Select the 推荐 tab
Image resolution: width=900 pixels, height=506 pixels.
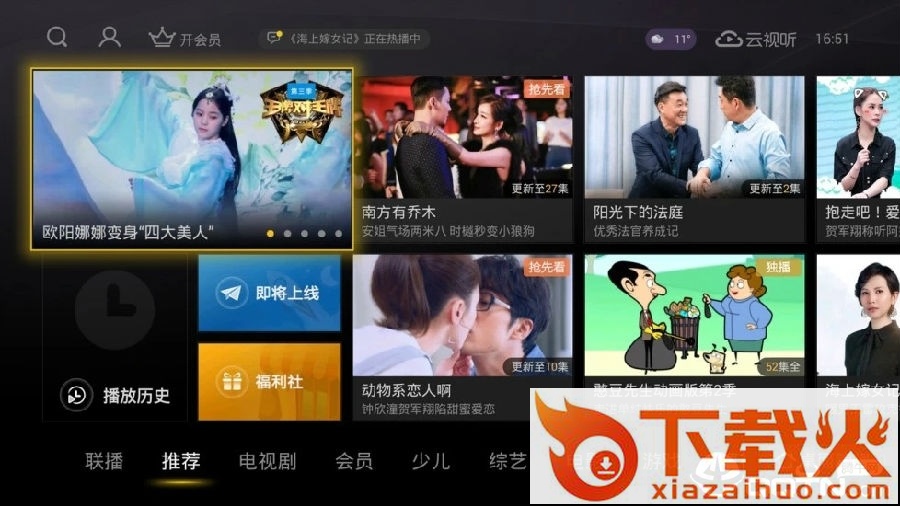tap(181, 461)
